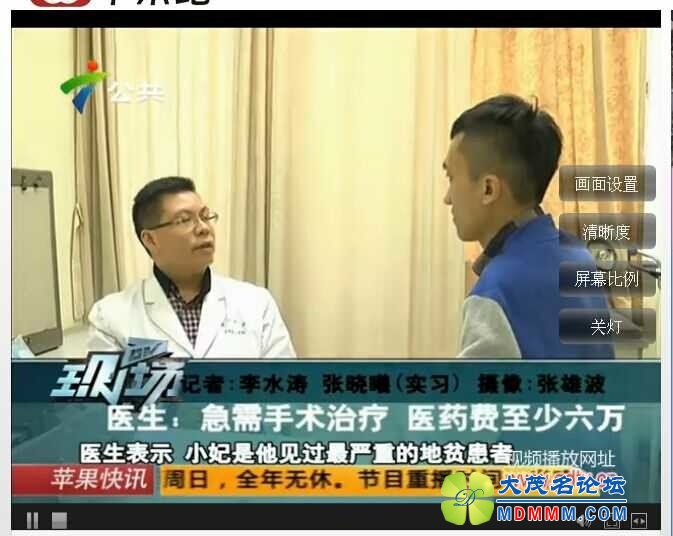Stop the video

pyautogui.click(x=59, y=520)
